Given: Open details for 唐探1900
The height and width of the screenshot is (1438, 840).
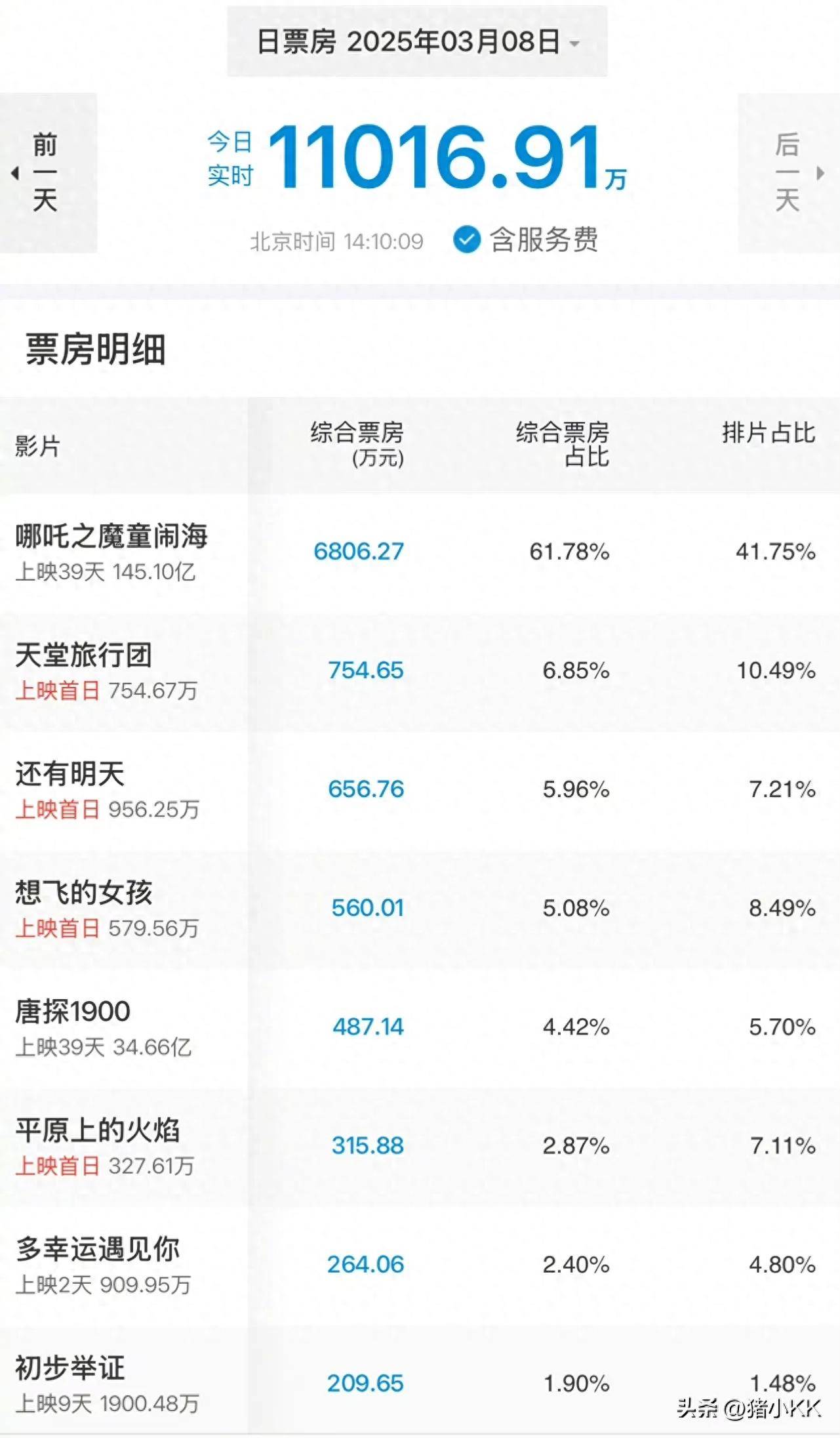Looking at the screenshot, I should pos(420,1028).
